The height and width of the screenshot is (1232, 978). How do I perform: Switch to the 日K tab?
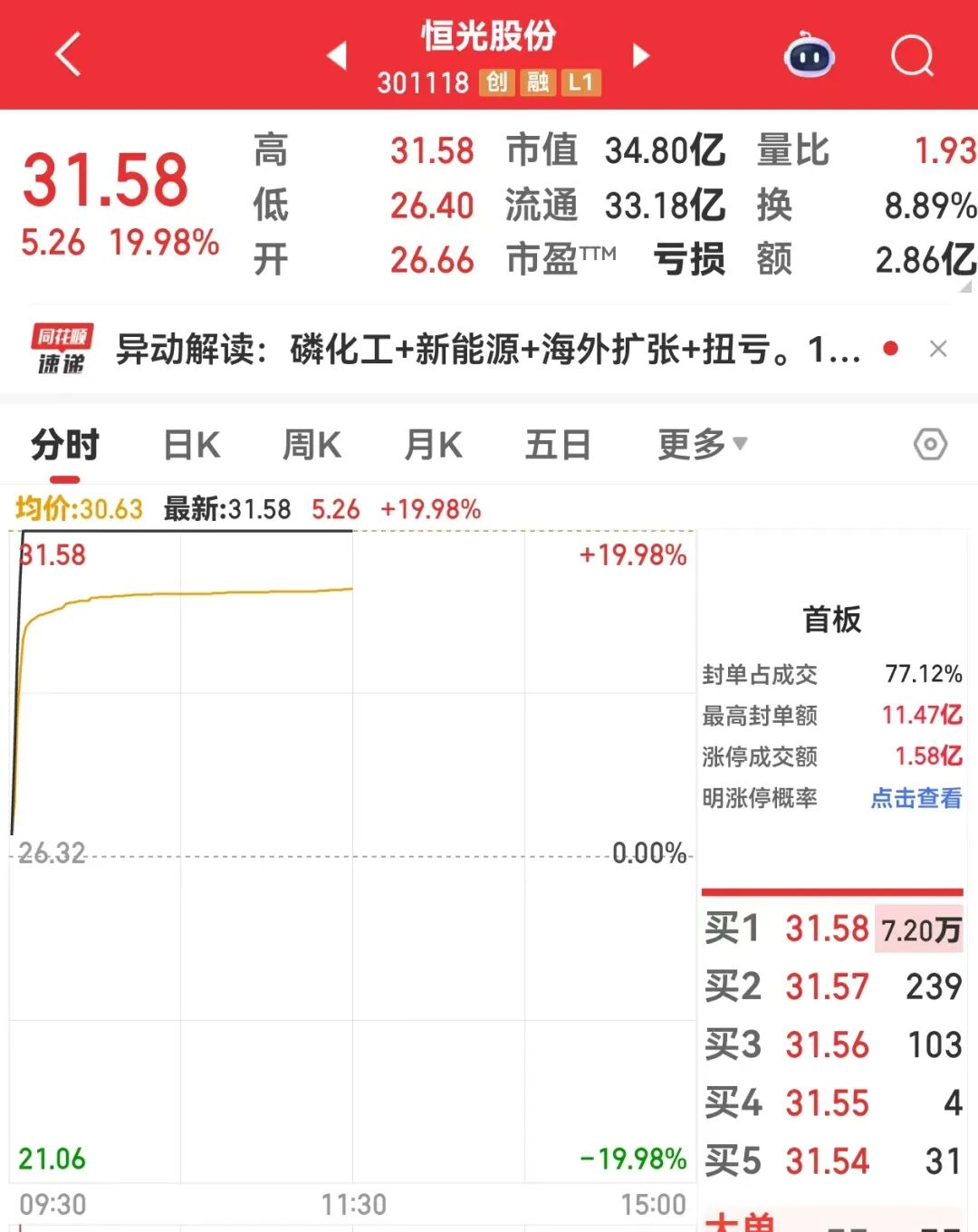pos(191,445)
